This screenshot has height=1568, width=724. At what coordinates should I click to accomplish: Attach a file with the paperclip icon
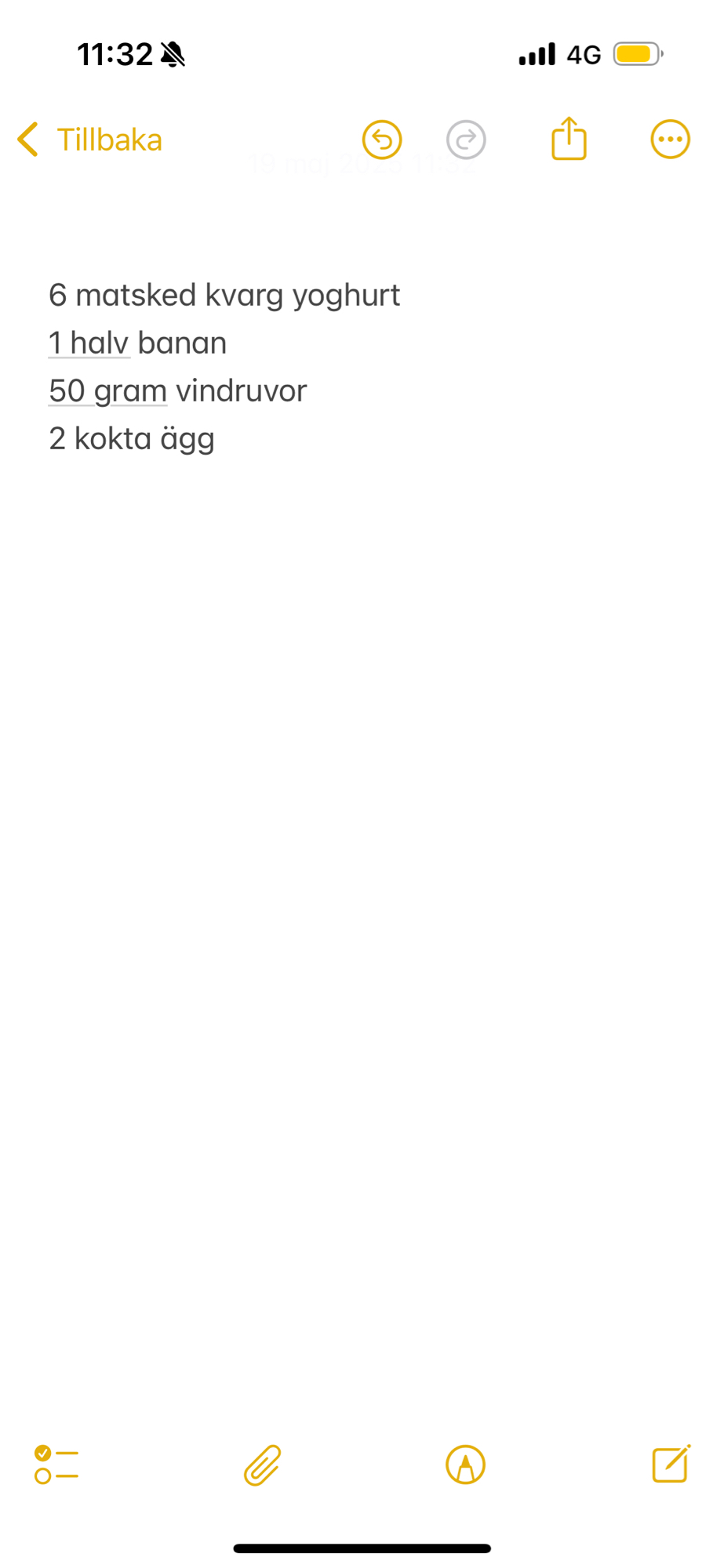[260, 1465]
